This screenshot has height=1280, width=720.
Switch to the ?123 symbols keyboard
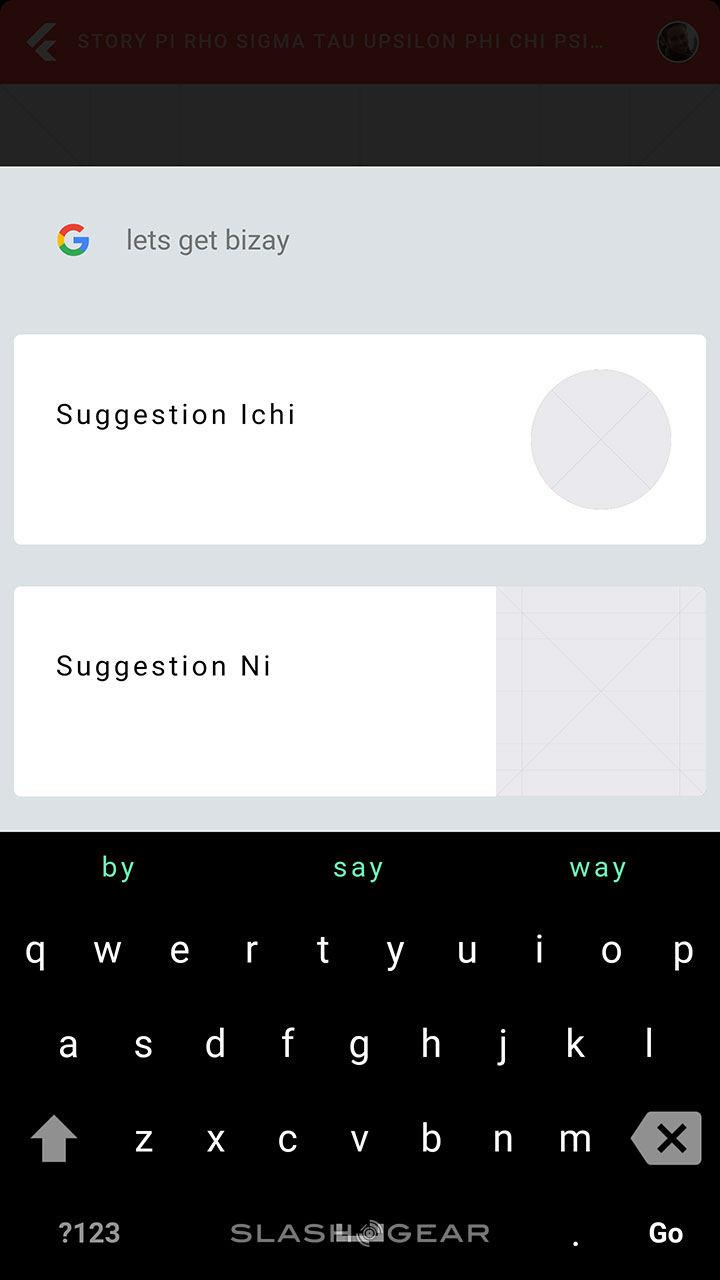pyautogui.click(x=89, y=1233)
